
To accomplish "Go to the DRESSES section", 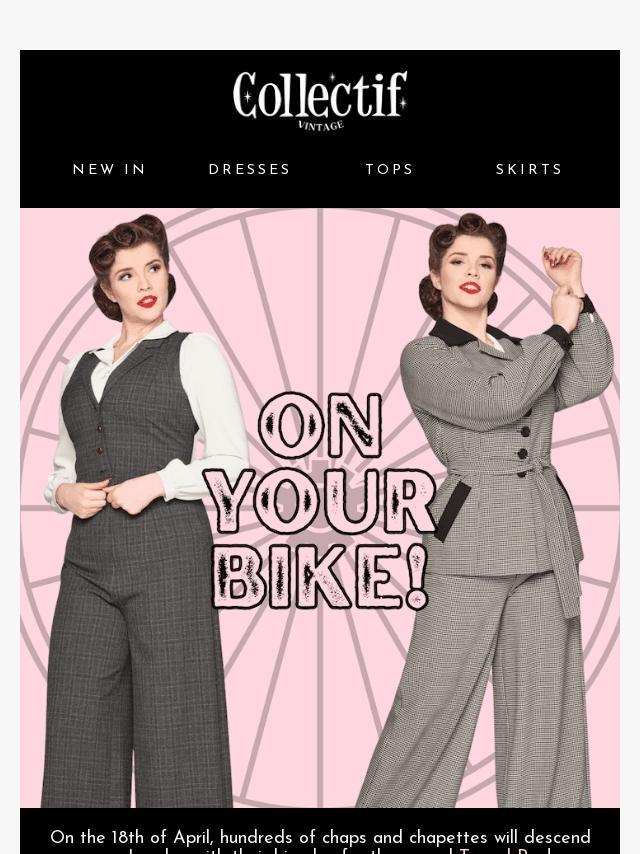I will click(x=250, y=170).
